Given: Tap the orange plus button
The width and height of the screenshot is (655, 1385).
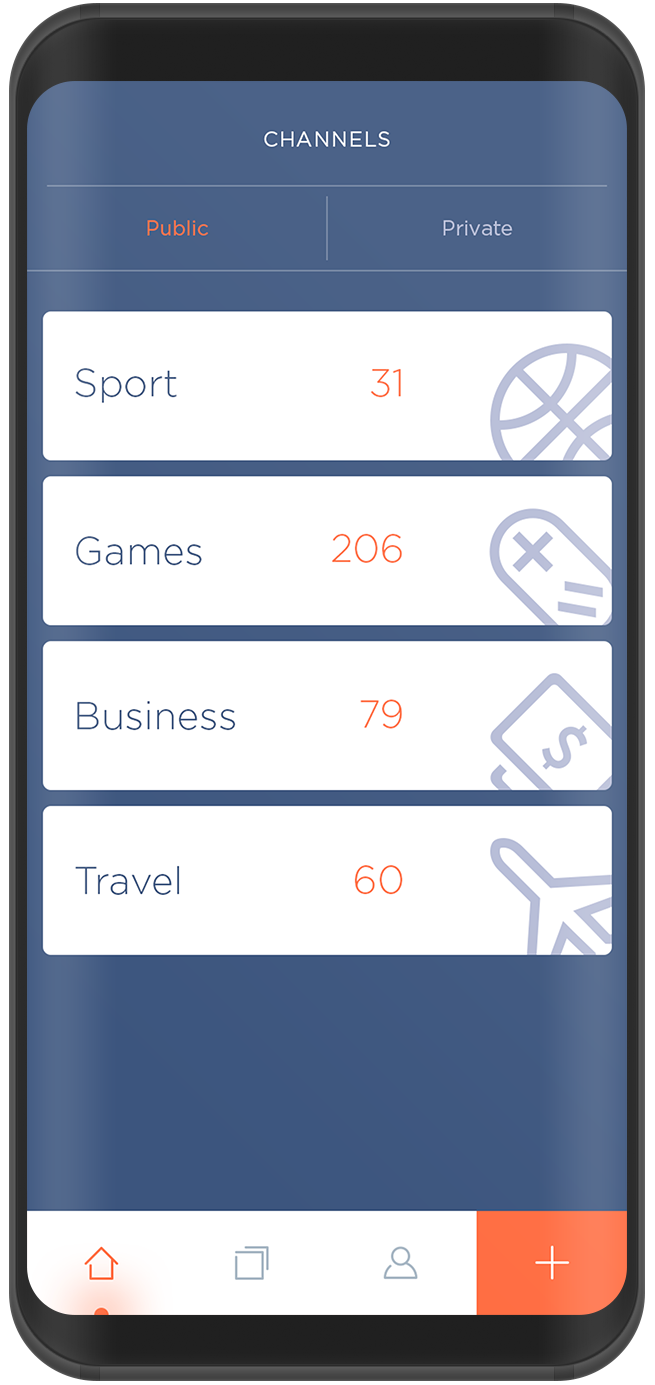Looking at the screenshot, I should (x=551, y=1263).
